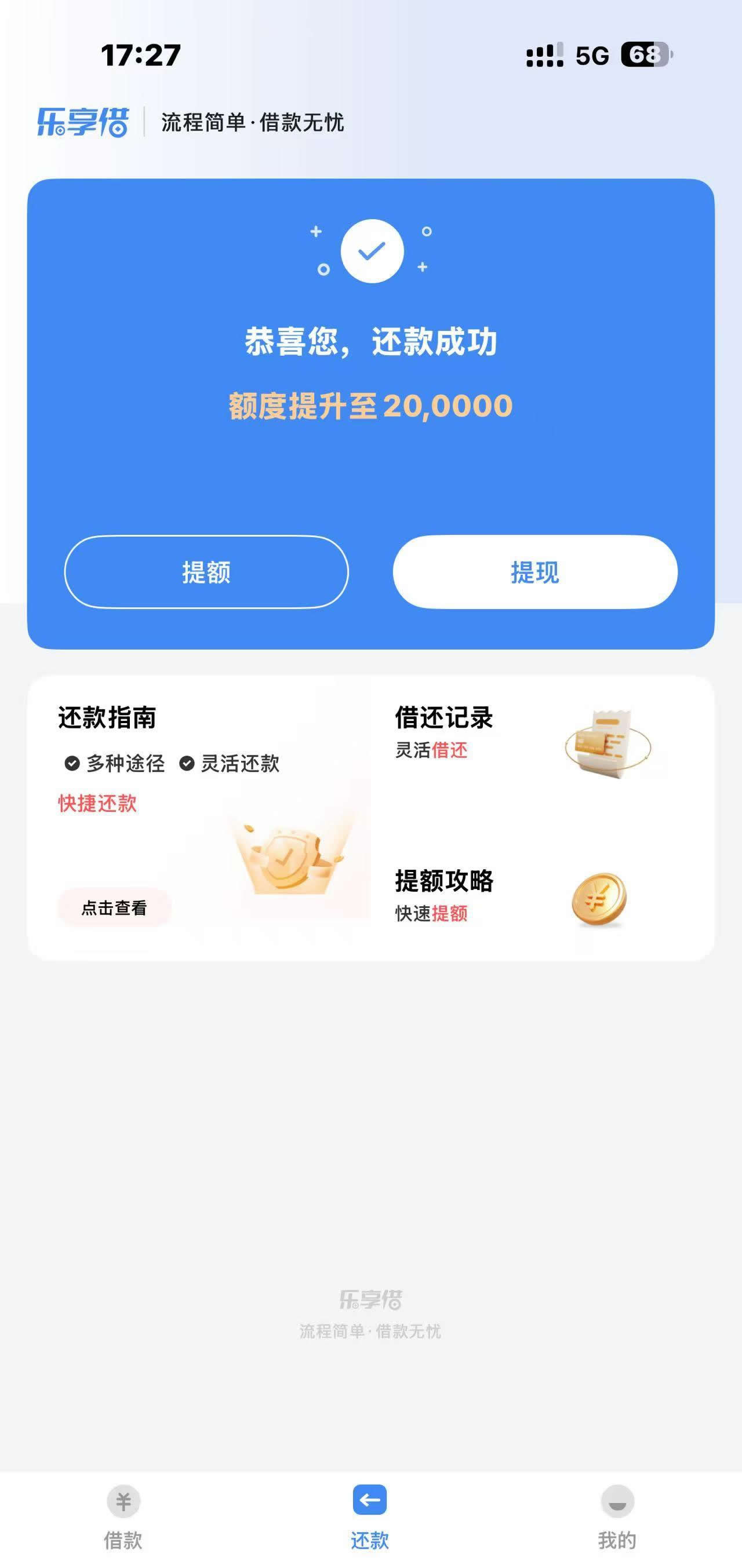Tap the 提额 button
Image resolution: width=742 pixels, height=1568 pixels.
206,572
